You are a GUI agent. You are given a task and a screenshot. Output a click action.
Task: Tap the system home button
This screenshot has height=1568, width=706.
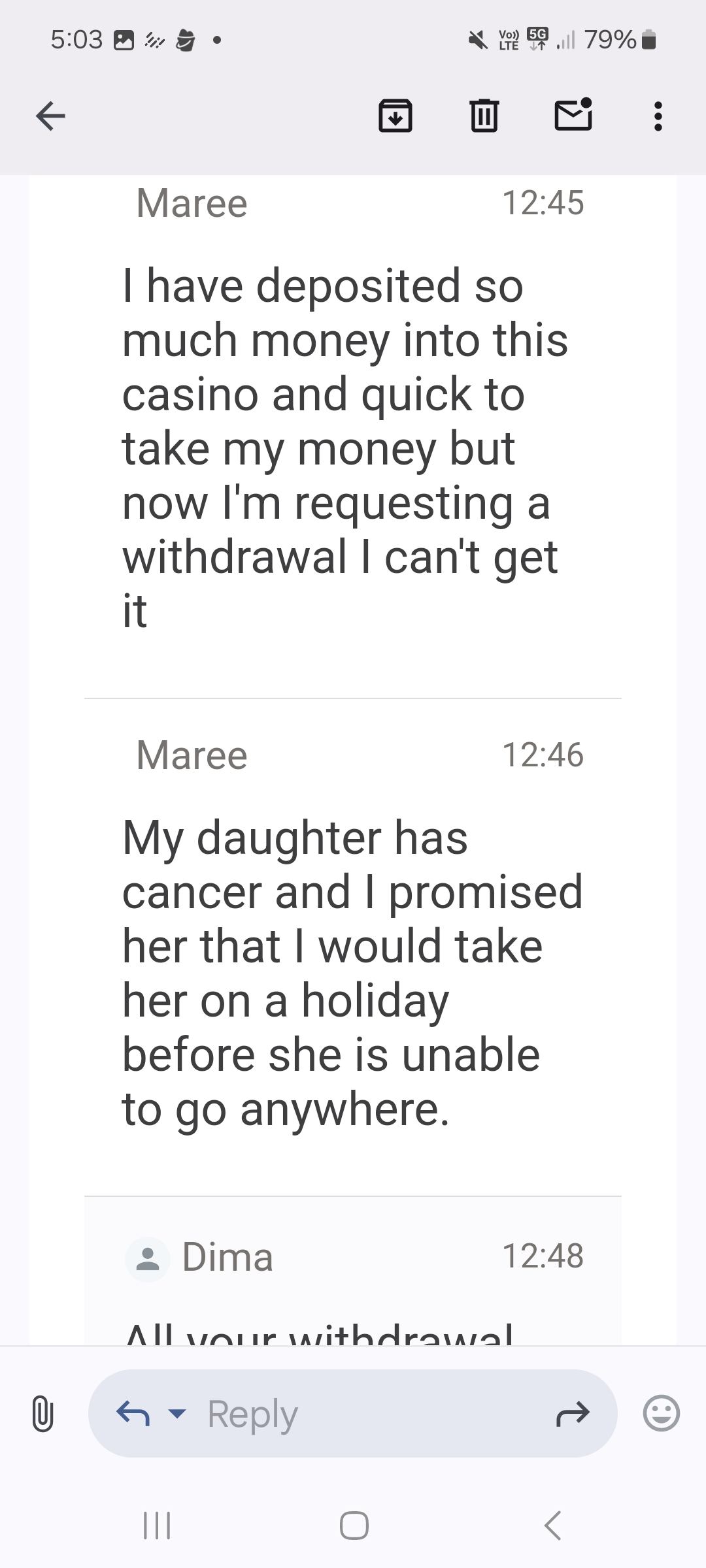pyautogui.click(x=354, y=1526)
